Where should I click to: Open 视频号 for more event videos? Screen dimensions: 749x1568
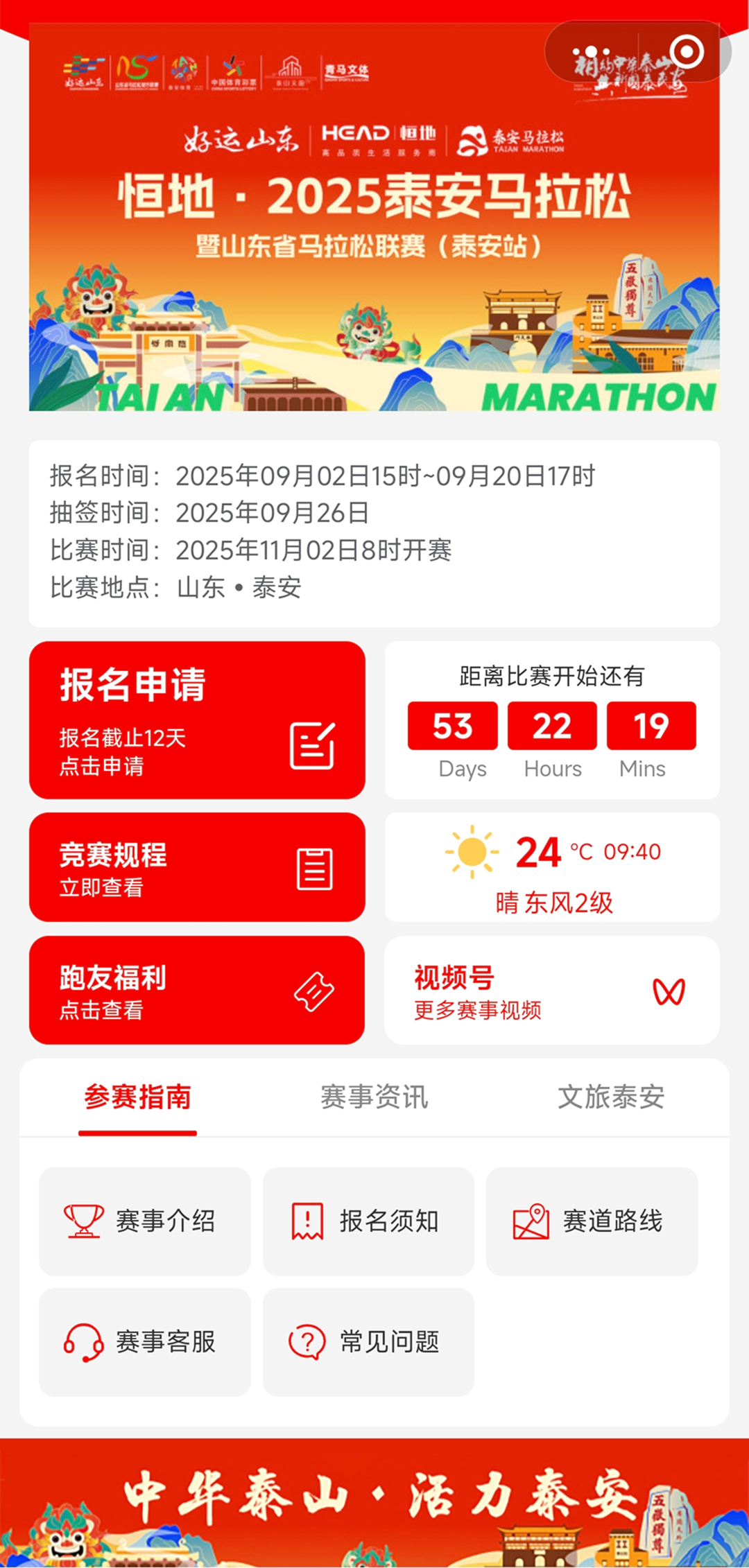(551, 990)
